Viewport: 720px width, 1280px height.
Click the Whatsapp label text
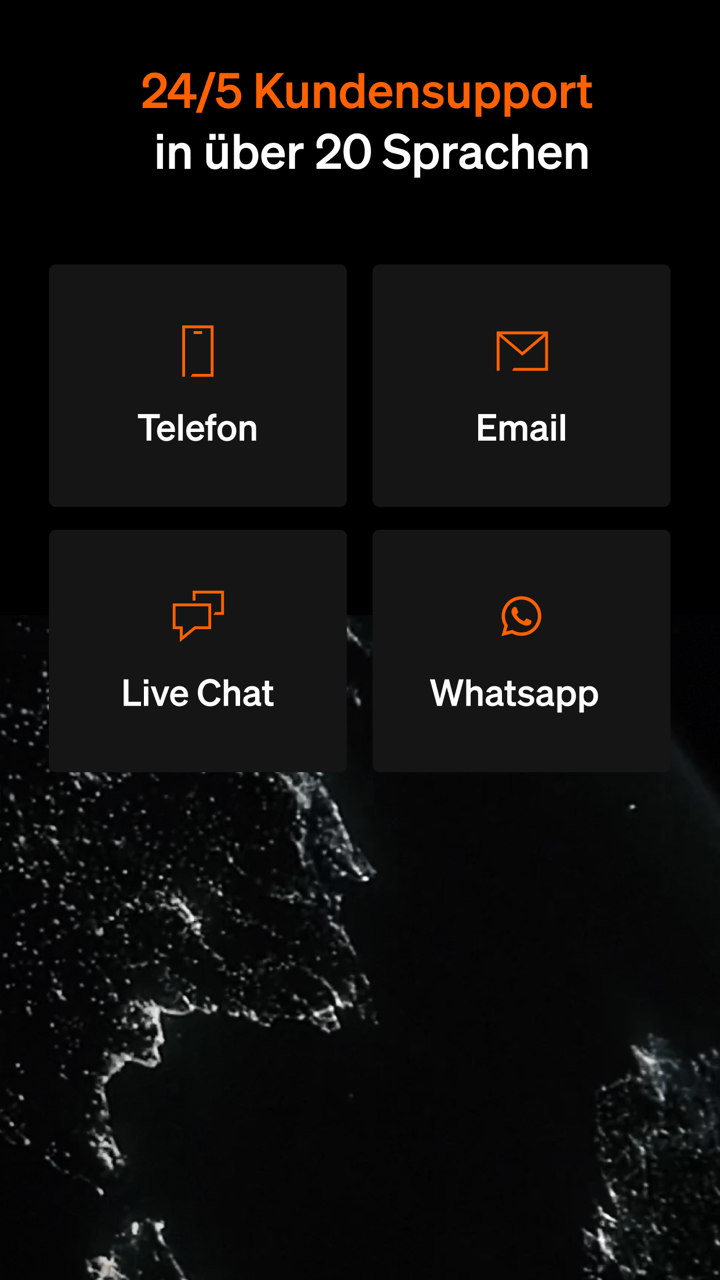(x=513, y=693)
